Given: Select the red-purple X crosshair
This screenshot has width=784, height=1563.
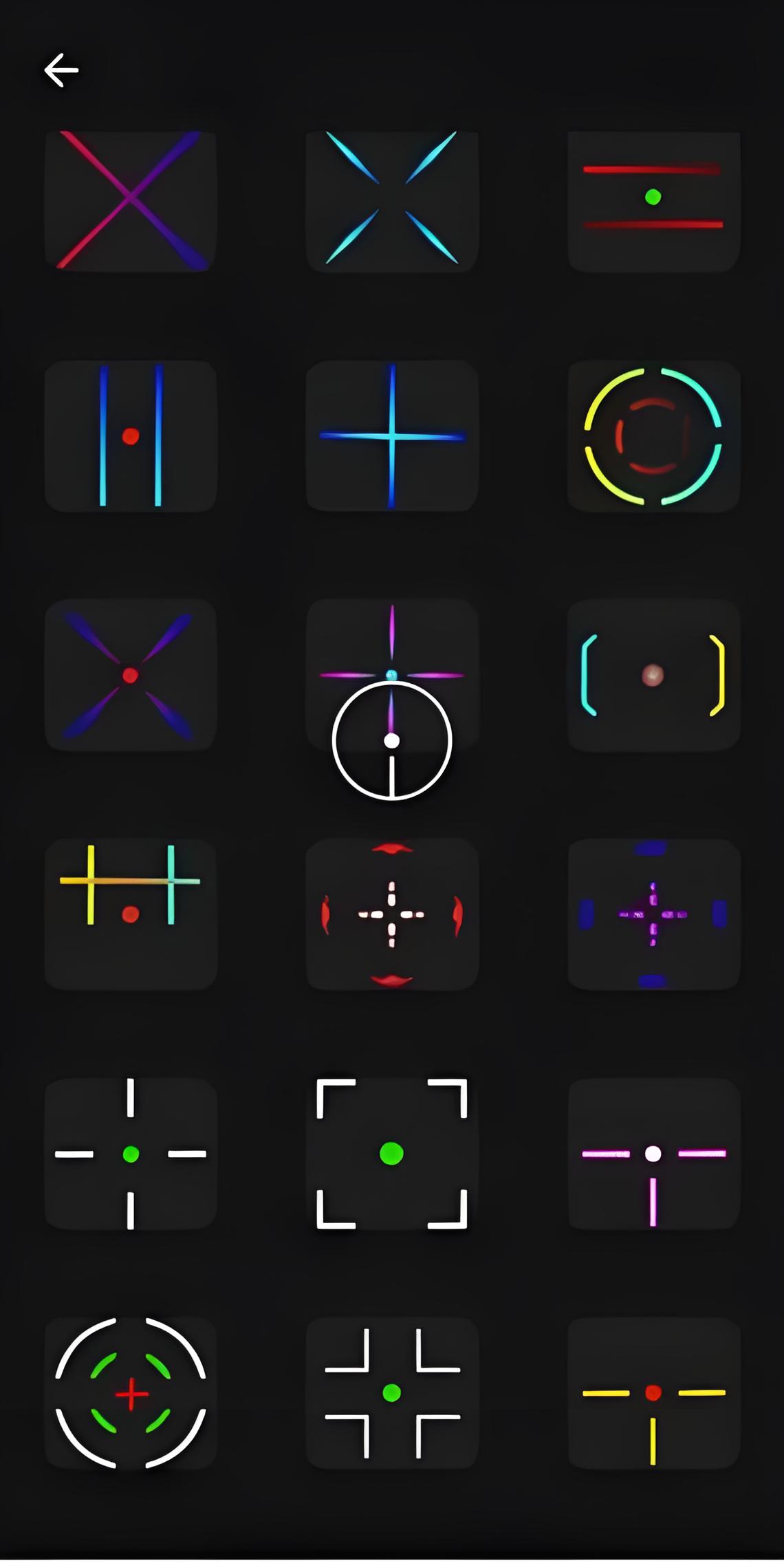Looking at the screenshot, I should [x=131, y=200].
